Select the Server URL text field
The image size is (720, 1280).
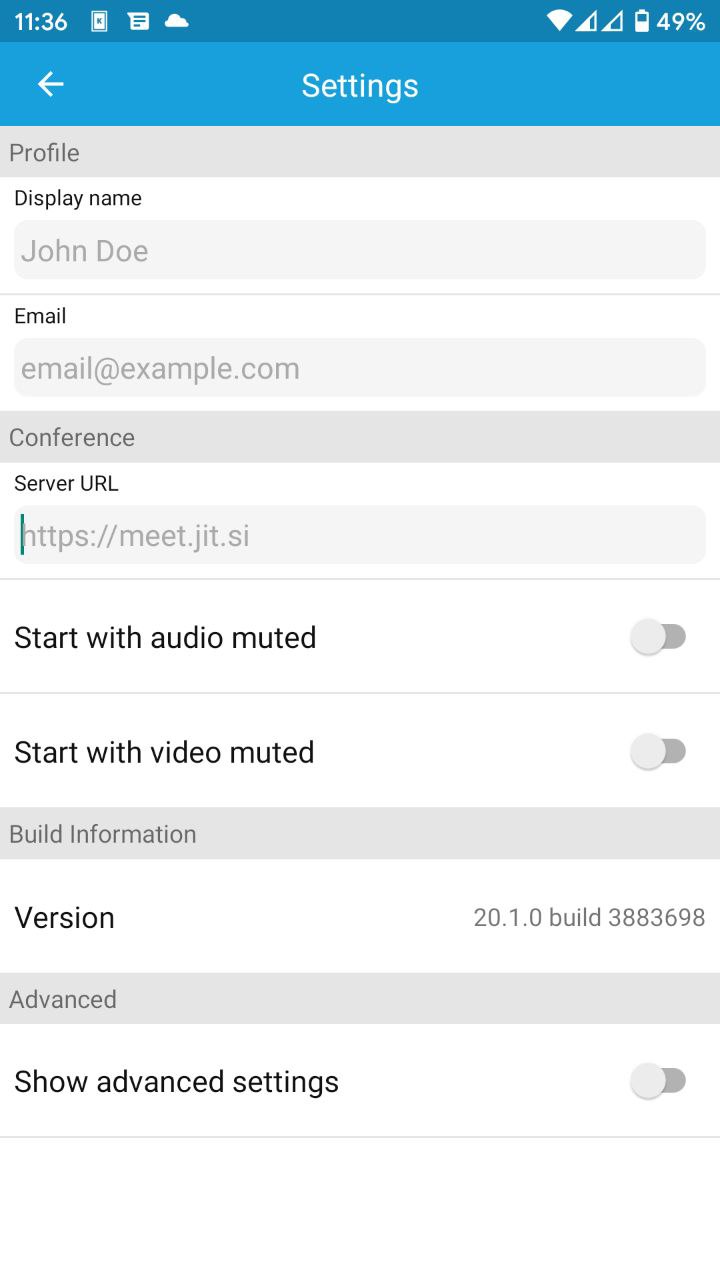pos(360,535)
